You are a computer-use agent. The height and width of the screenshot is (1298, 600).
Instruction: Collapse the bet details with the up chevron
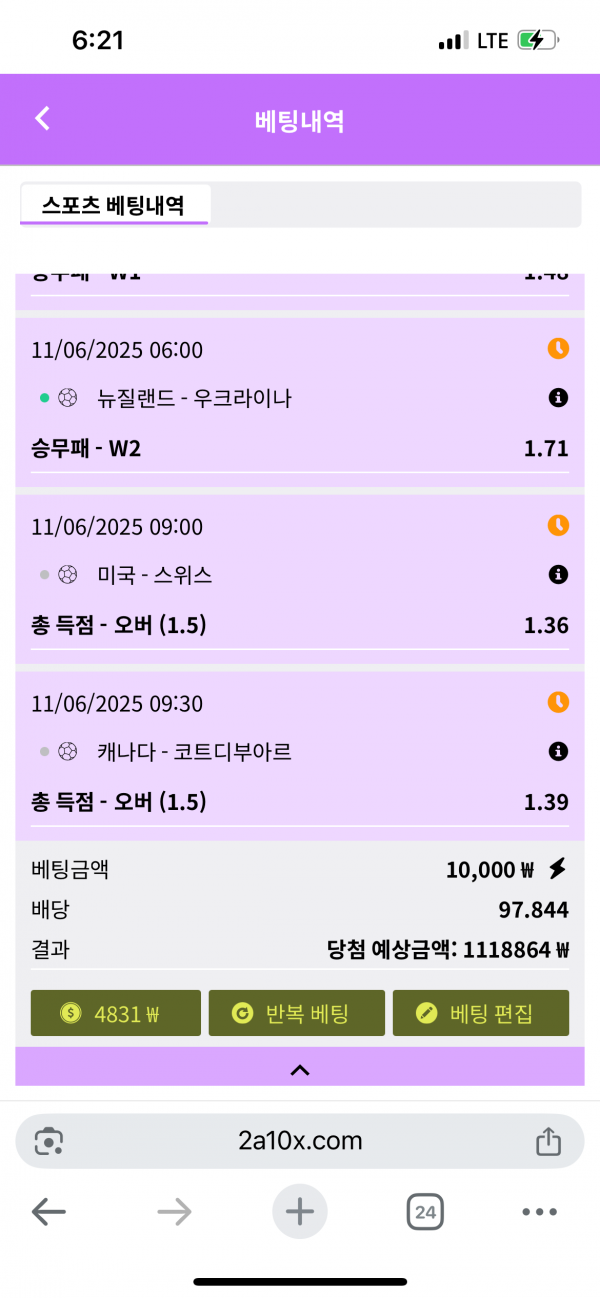[300, 1070]
